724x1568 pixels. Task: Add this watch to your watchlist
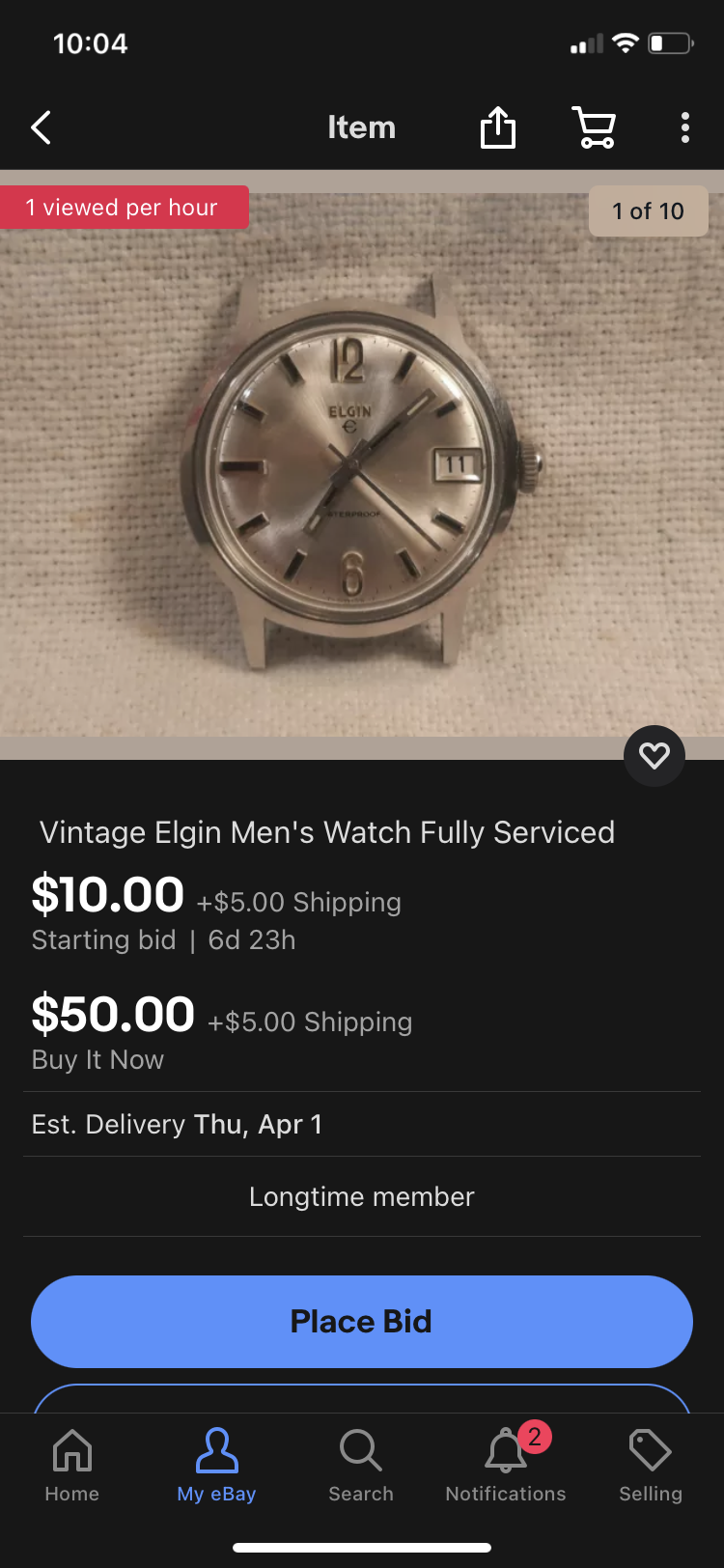tap(654, 755)
